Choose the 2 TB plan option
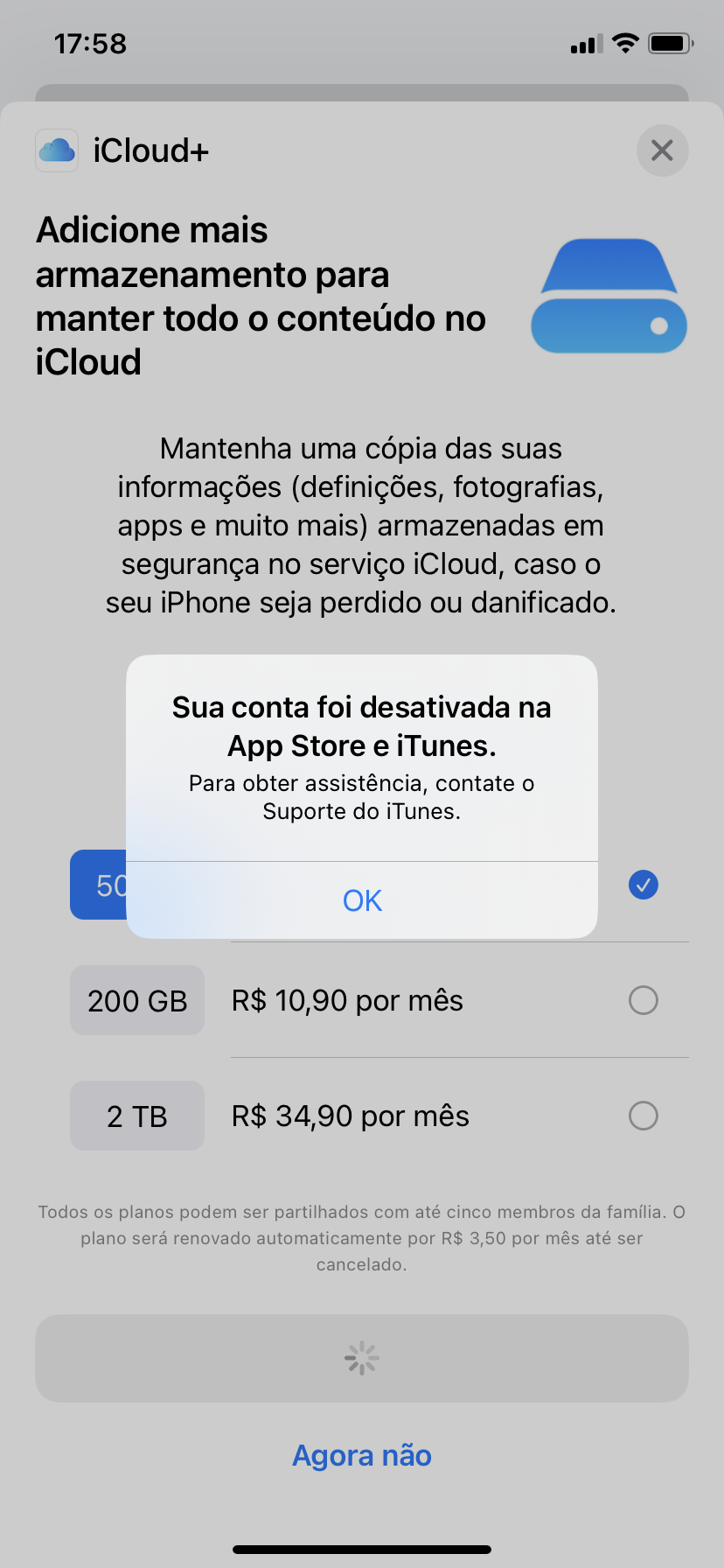Viewport: 724px width, 1568px height. tap(643, 1116)
